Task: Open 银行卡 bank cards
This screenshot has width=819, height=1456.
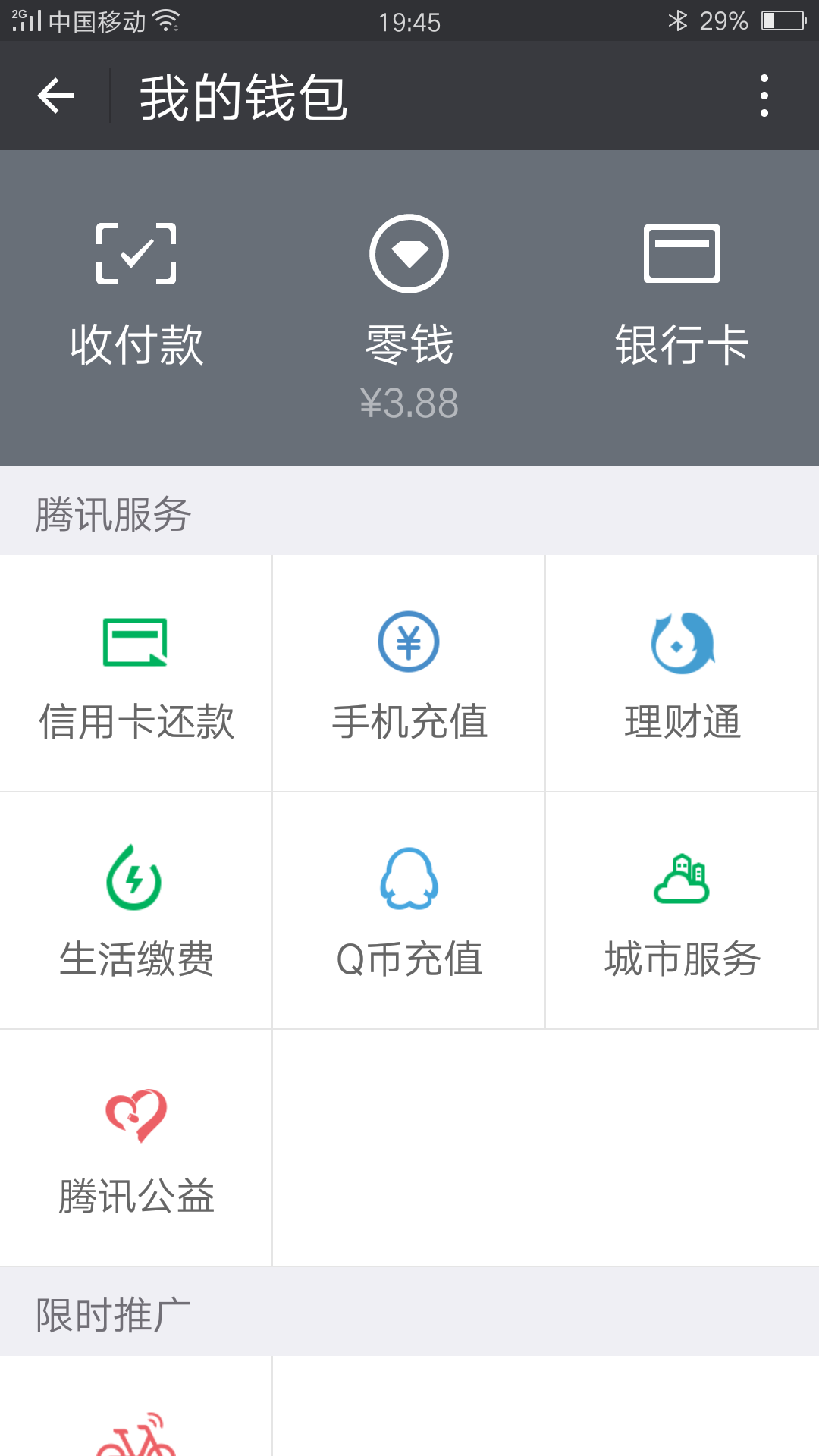Action: point(682,296)
